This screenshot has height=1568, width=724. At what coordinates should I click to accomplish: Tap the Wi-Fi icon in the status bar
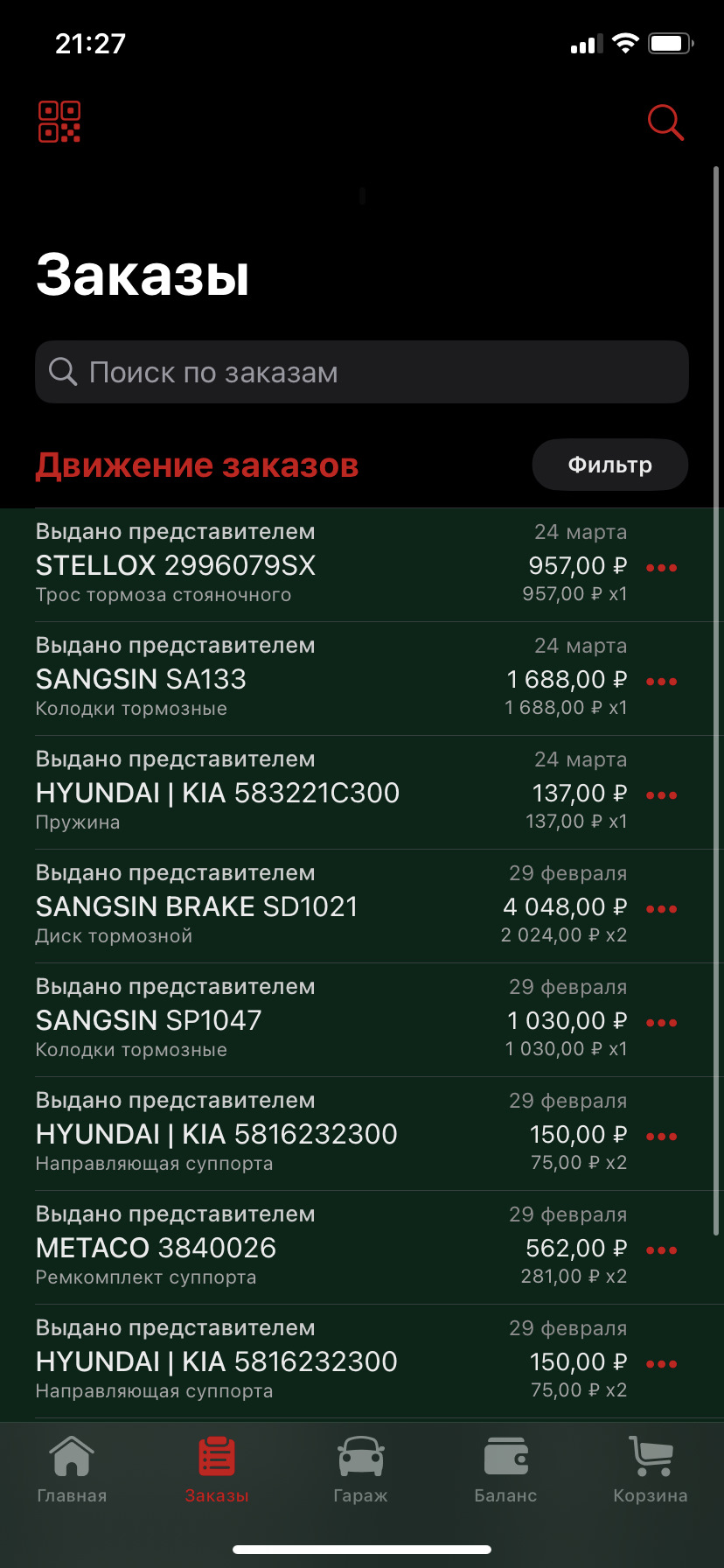pos(626,41)
